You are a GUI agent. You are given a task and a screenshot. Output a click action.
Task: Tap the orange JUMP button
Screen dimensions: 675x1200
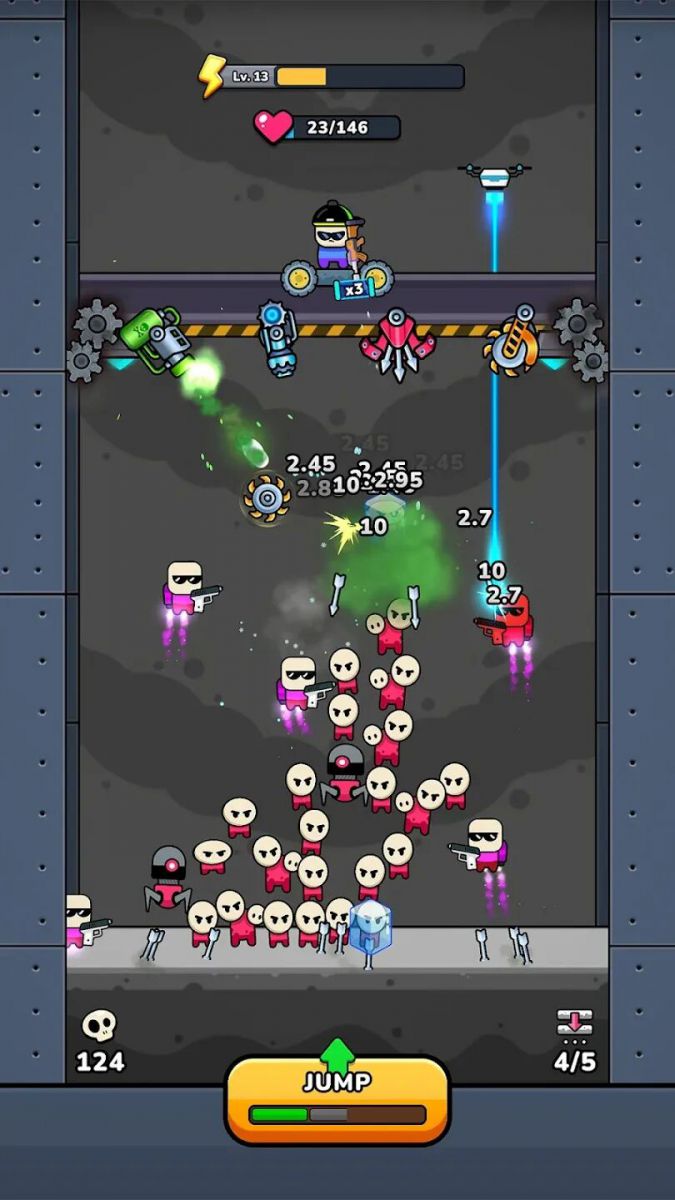click(337, 1098)
